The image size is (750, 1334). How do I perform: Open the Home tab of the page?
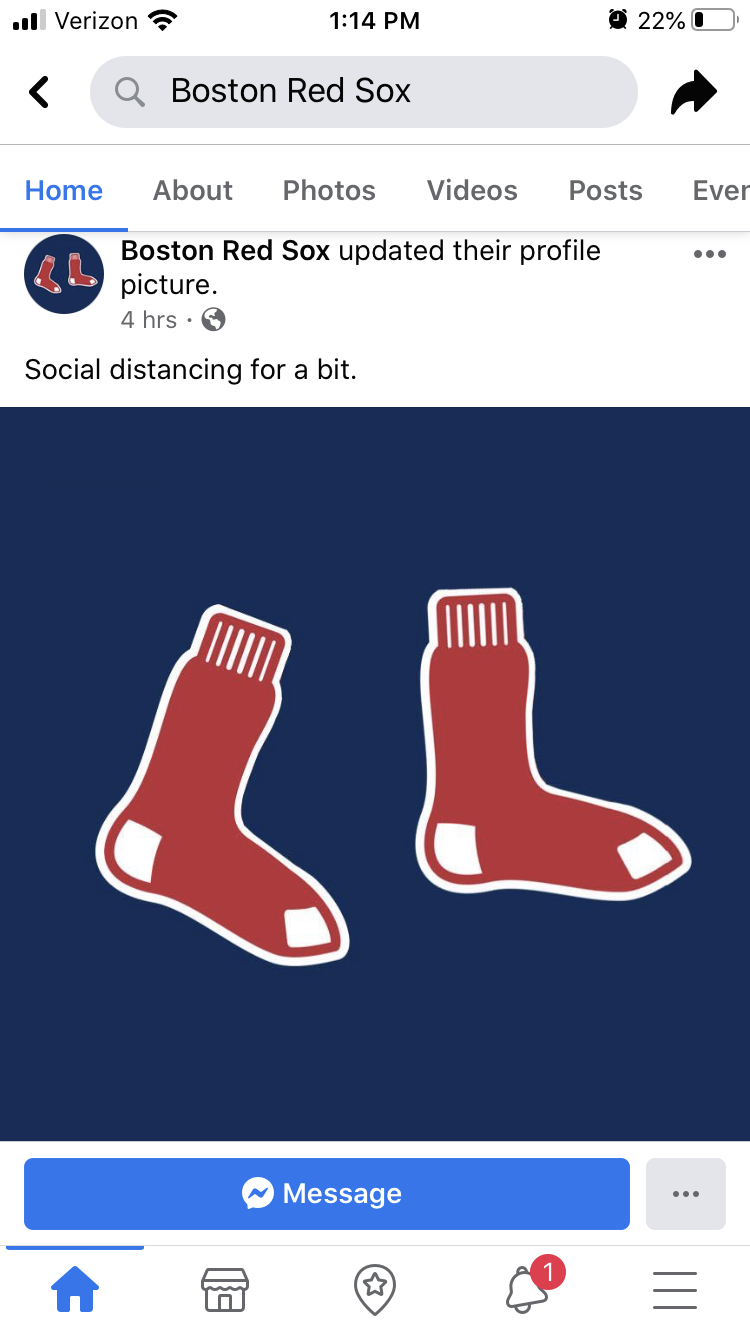tap(64, 190)
